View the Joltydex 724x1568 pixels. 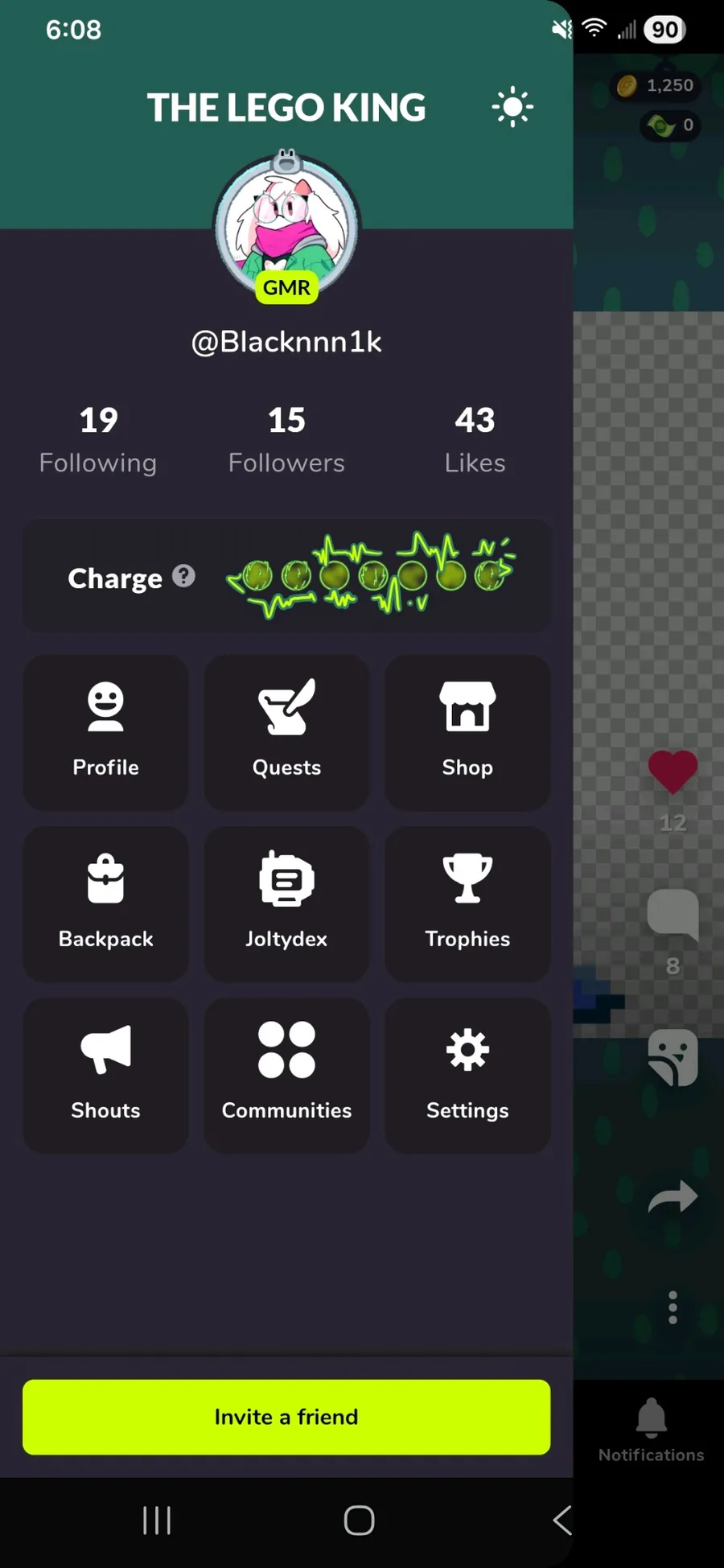(286, 903)
